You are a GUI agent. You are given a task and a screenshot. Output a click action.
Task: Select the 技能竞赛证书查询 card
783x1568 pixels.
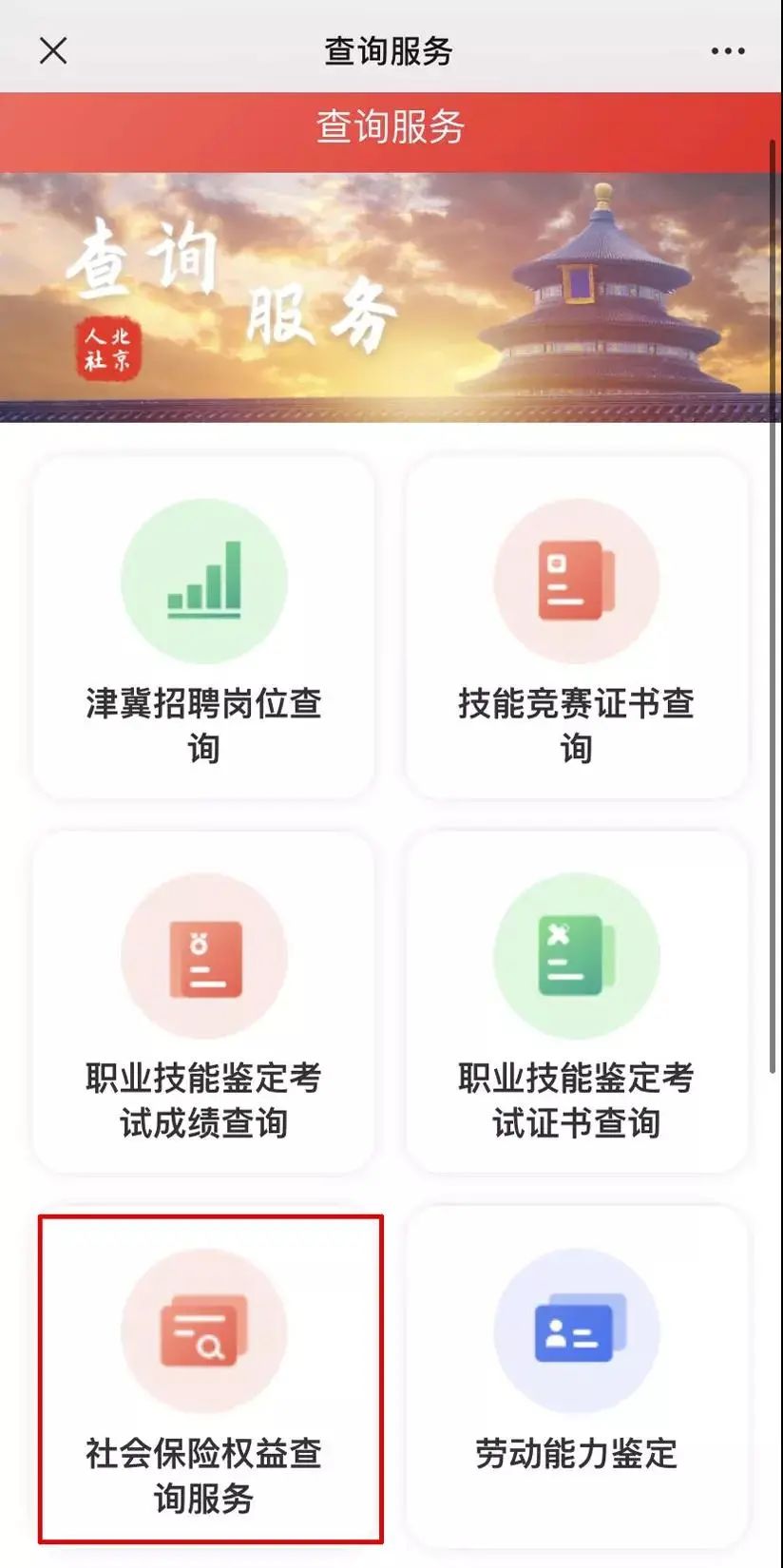576,628
